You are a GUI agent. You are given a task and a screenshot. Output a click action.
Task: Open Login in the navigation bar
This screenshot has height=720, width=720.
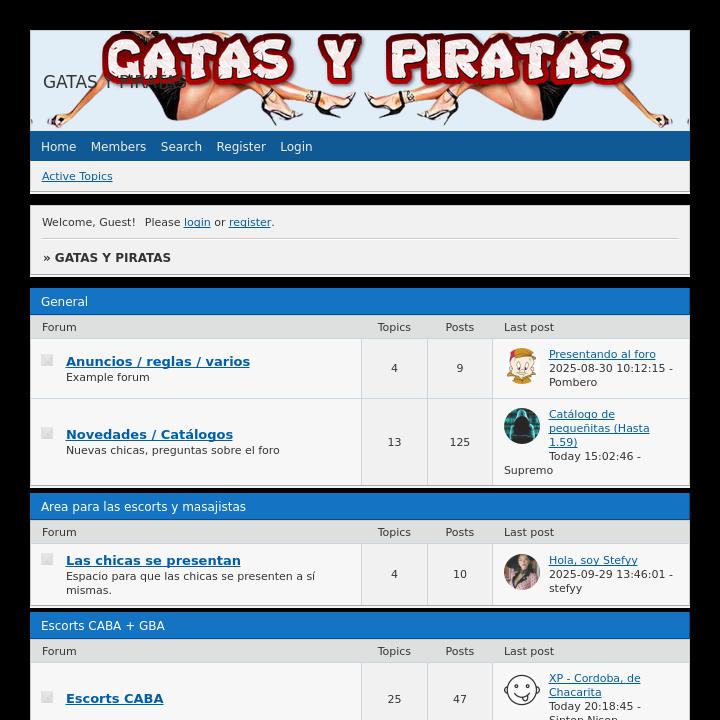(x=296, y=147)
